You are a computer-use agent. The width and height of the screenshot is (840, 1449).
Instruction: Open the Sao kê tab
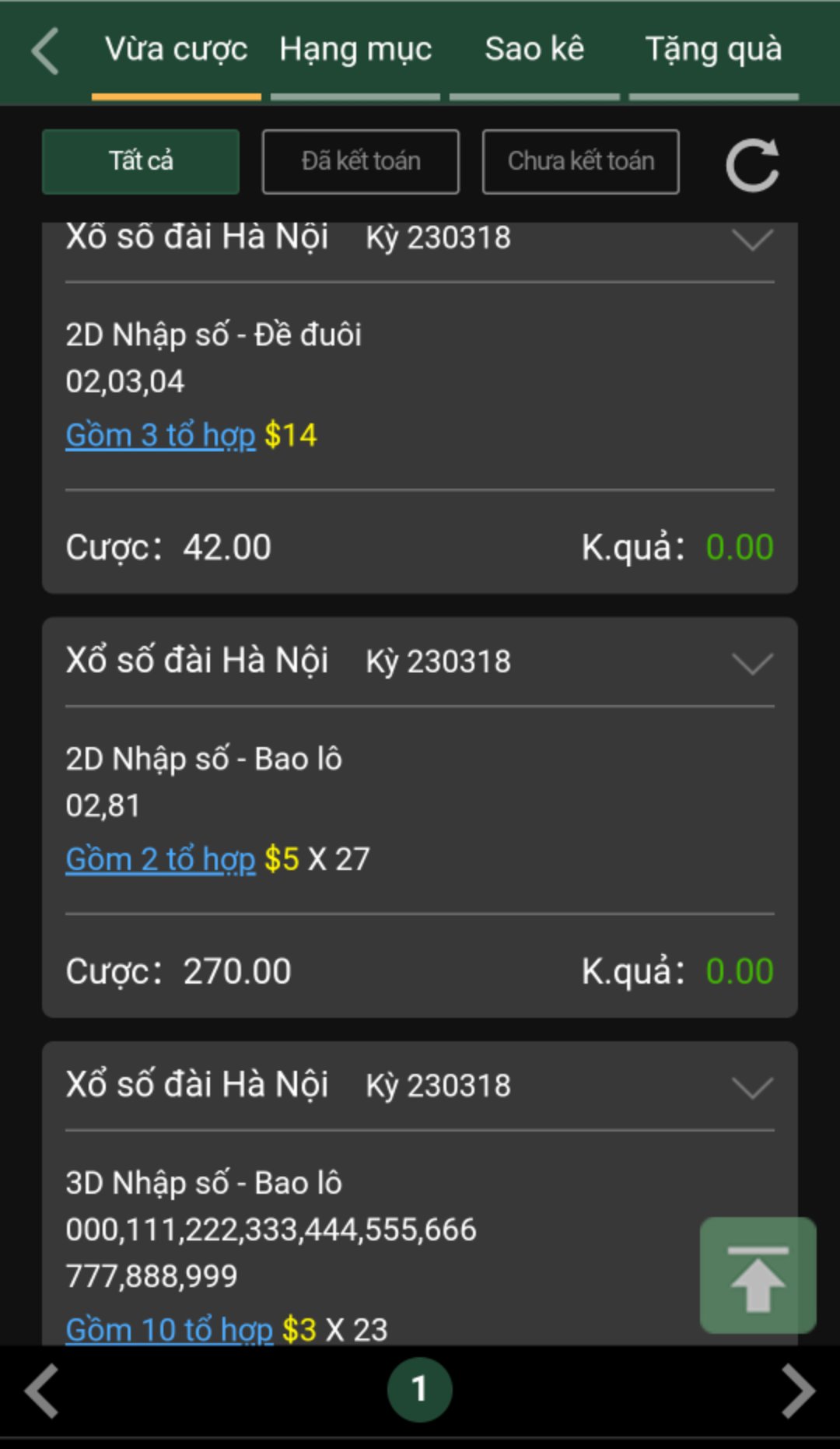point(534,51)
